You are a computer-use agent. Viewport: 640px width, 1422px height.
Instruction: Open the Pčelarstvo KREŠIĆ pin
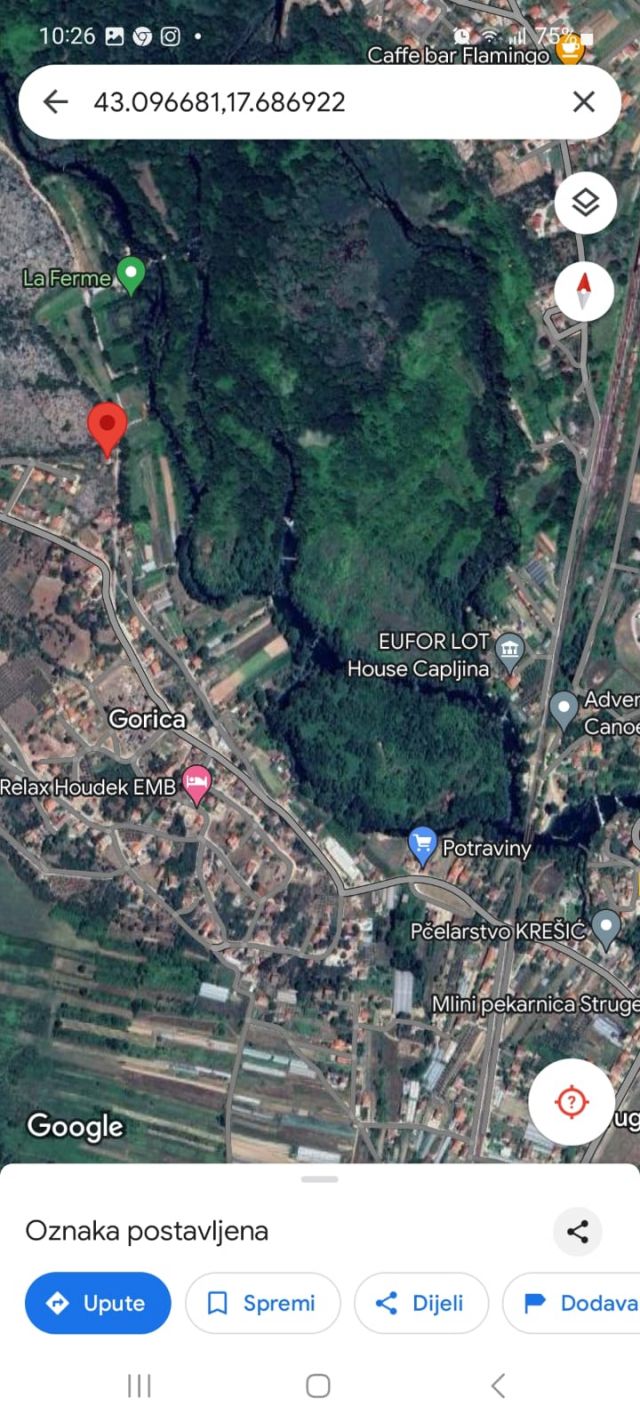pyautogui.click(x=605, y=928)
